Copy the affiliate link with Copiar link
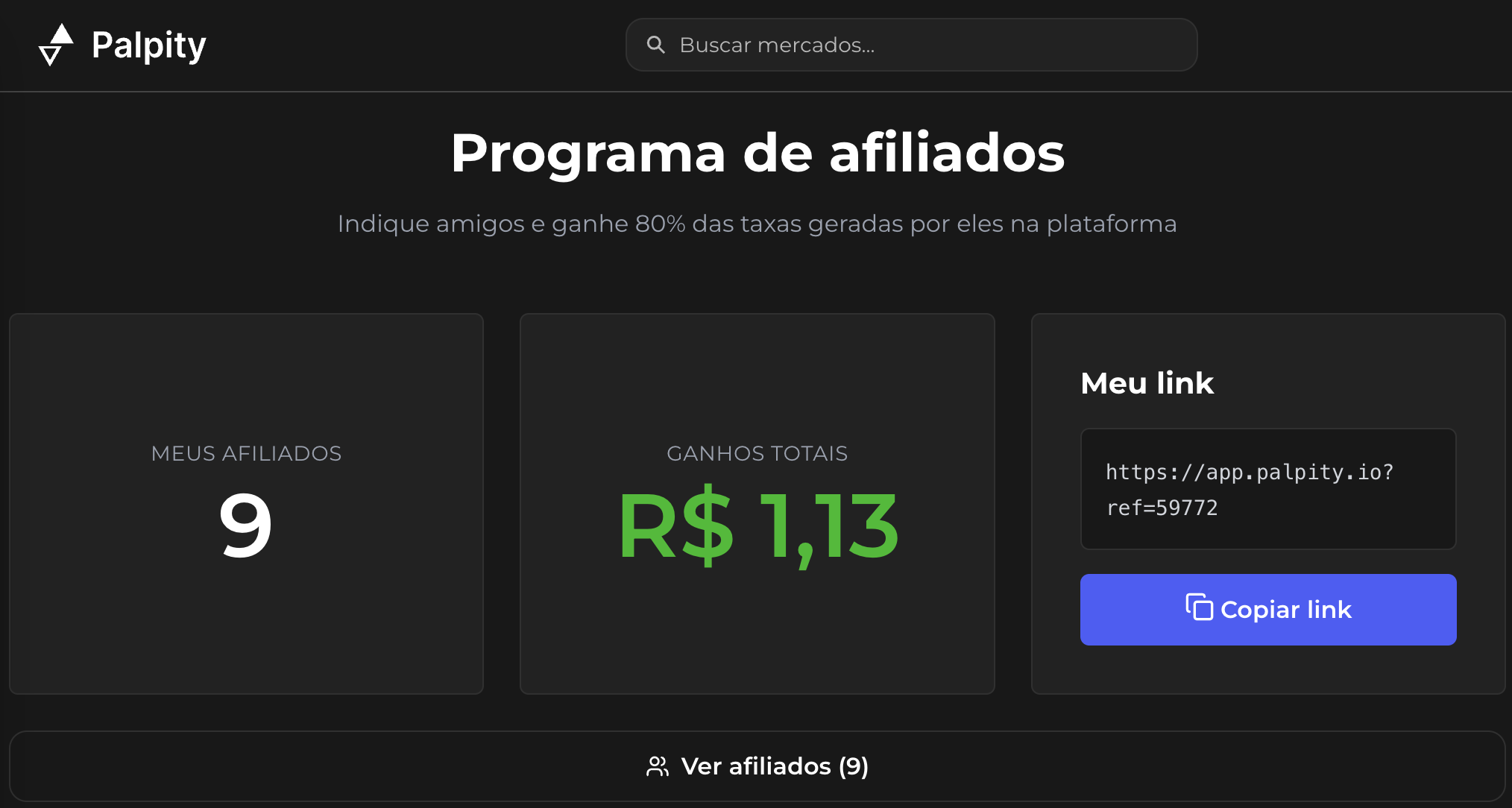This screenshot has width=1512, height=808. tap(1267, 609)
